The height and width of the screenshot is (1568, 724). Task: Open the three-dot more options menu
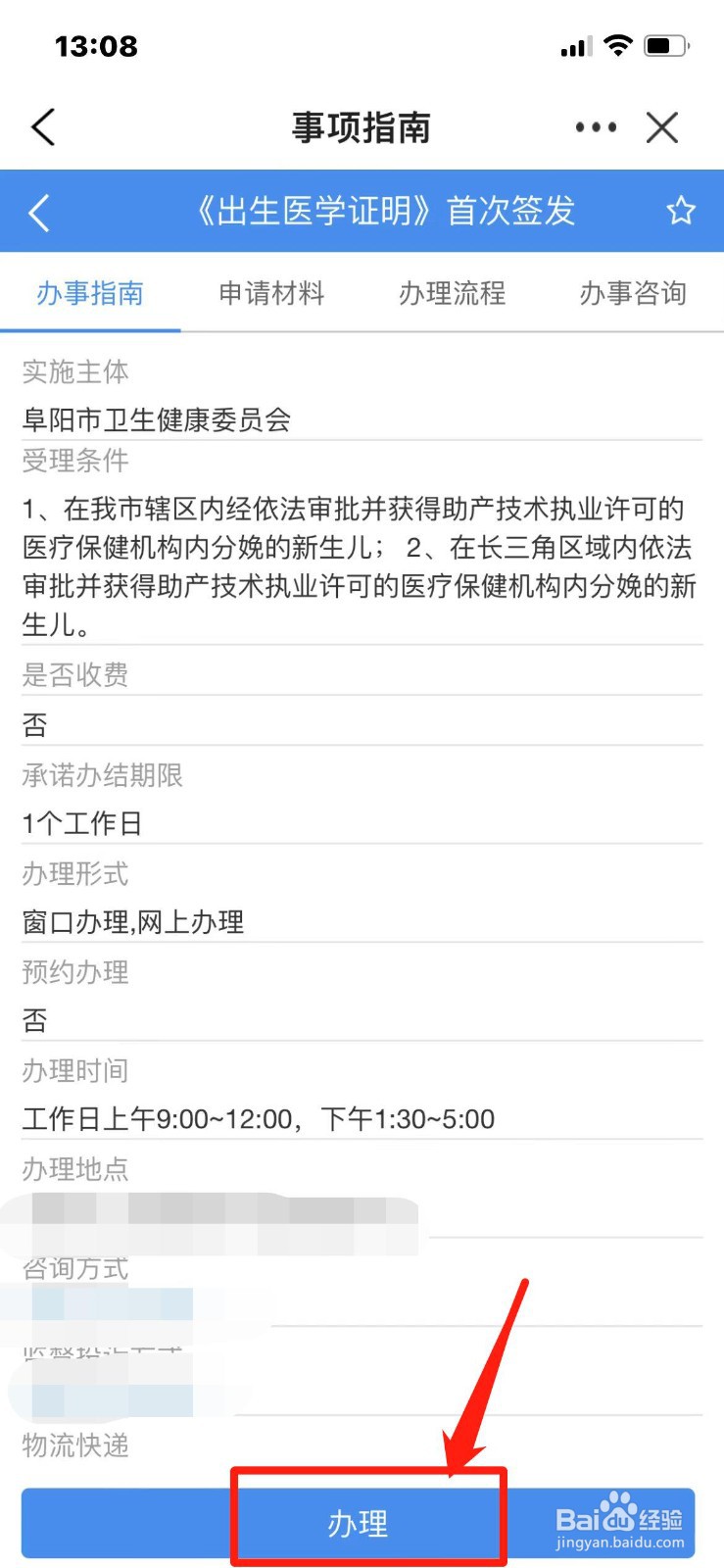596,127
